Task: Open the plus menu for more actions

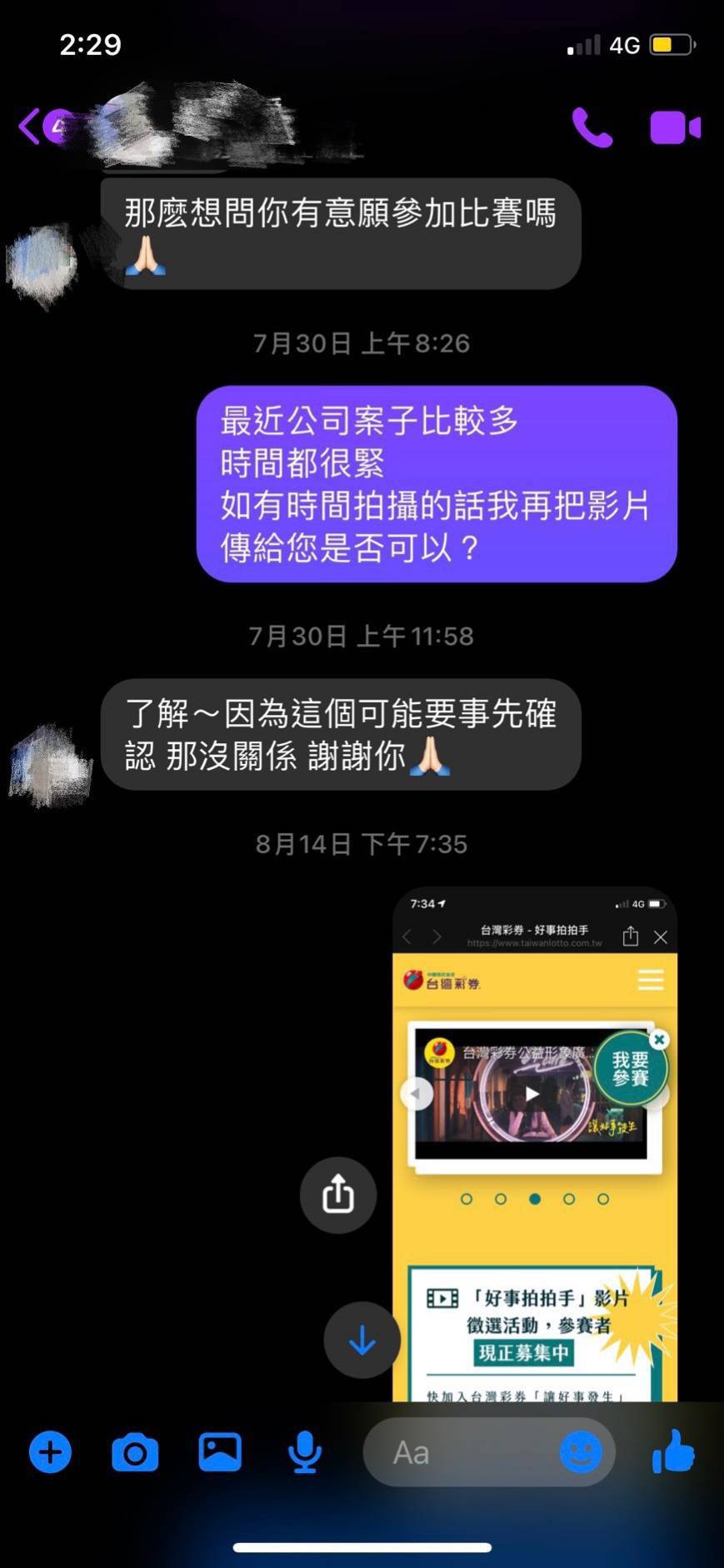Action: coord(50,1452)
